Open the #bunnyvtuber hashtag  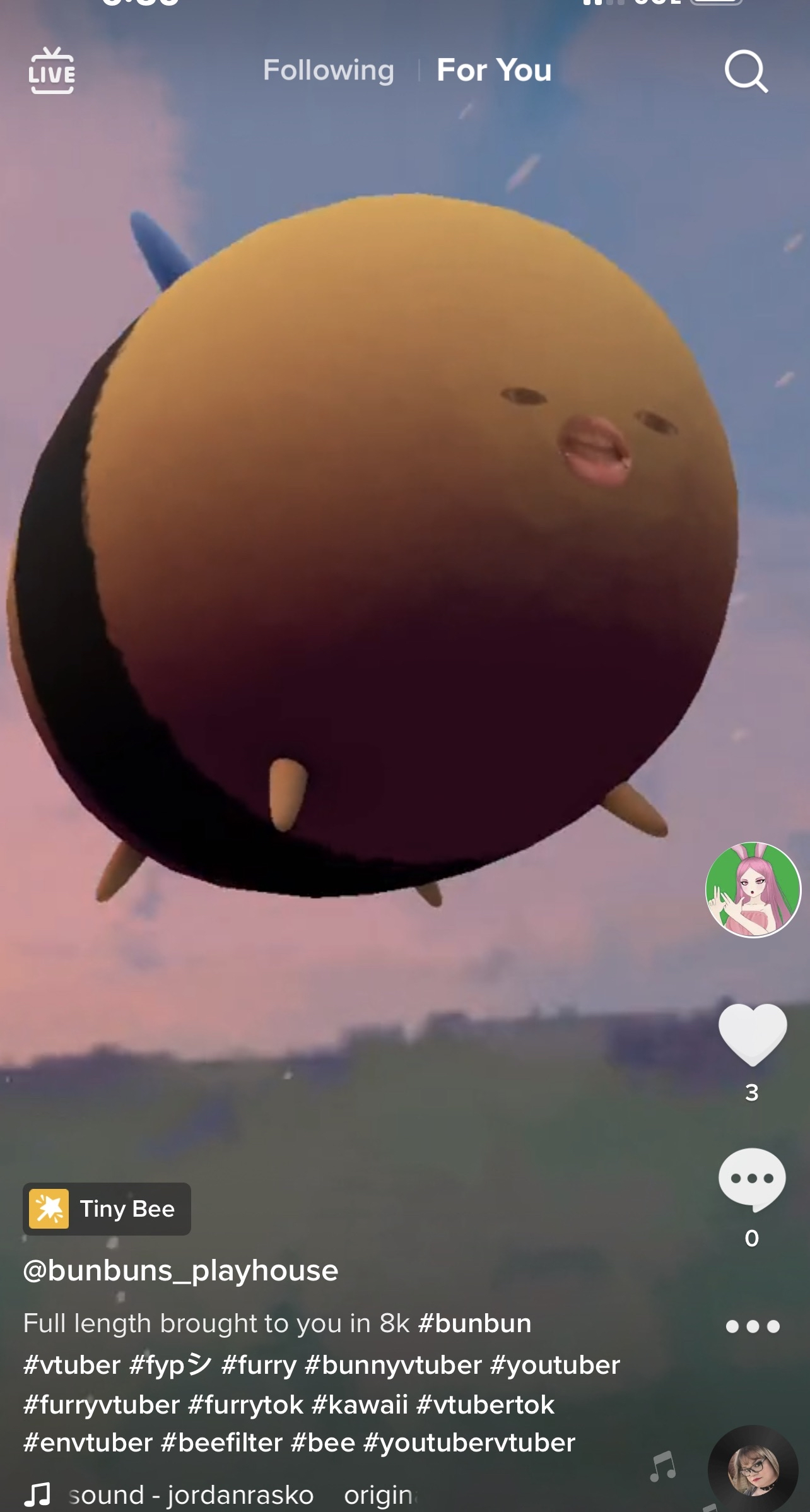[392, 1365]
